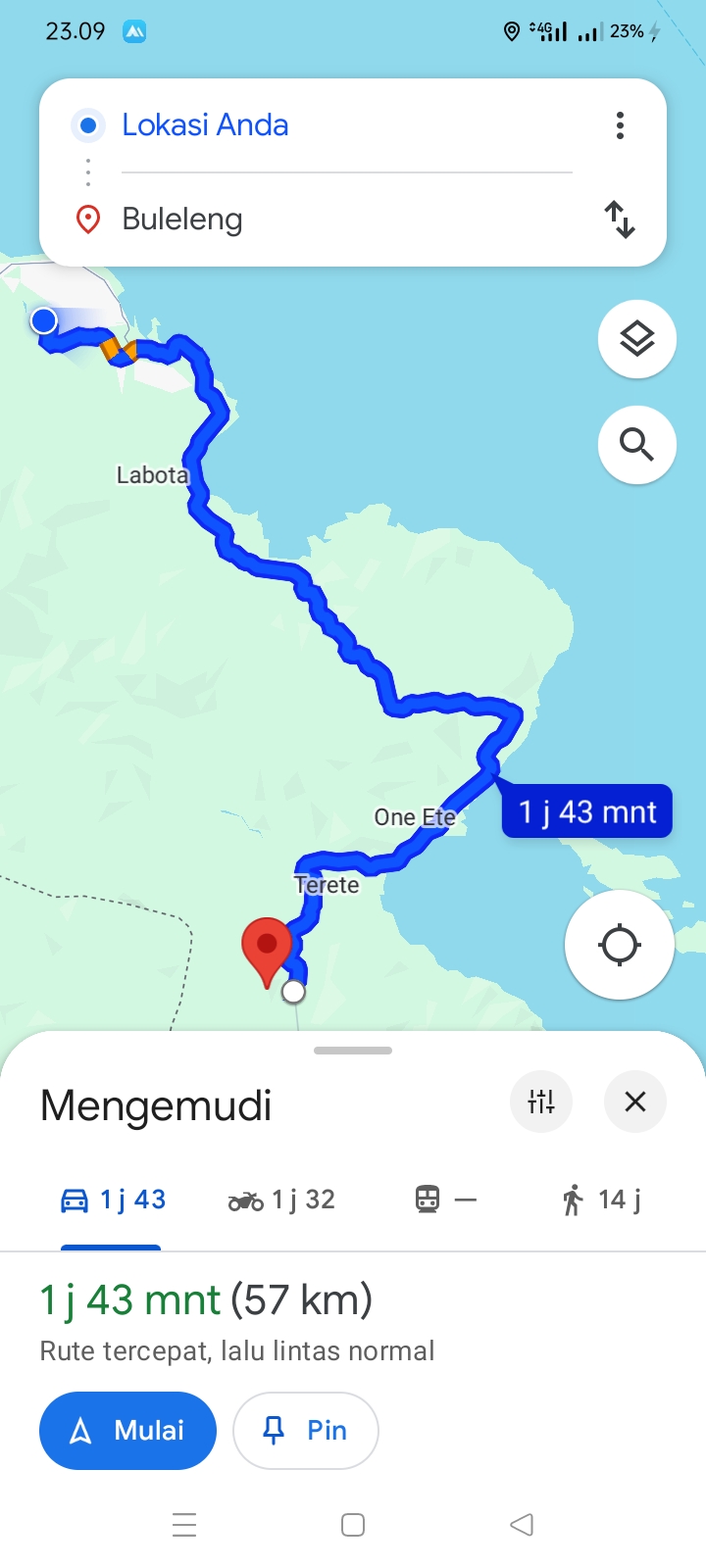
Task: Search along the route
Action: [x=637, y=445]
